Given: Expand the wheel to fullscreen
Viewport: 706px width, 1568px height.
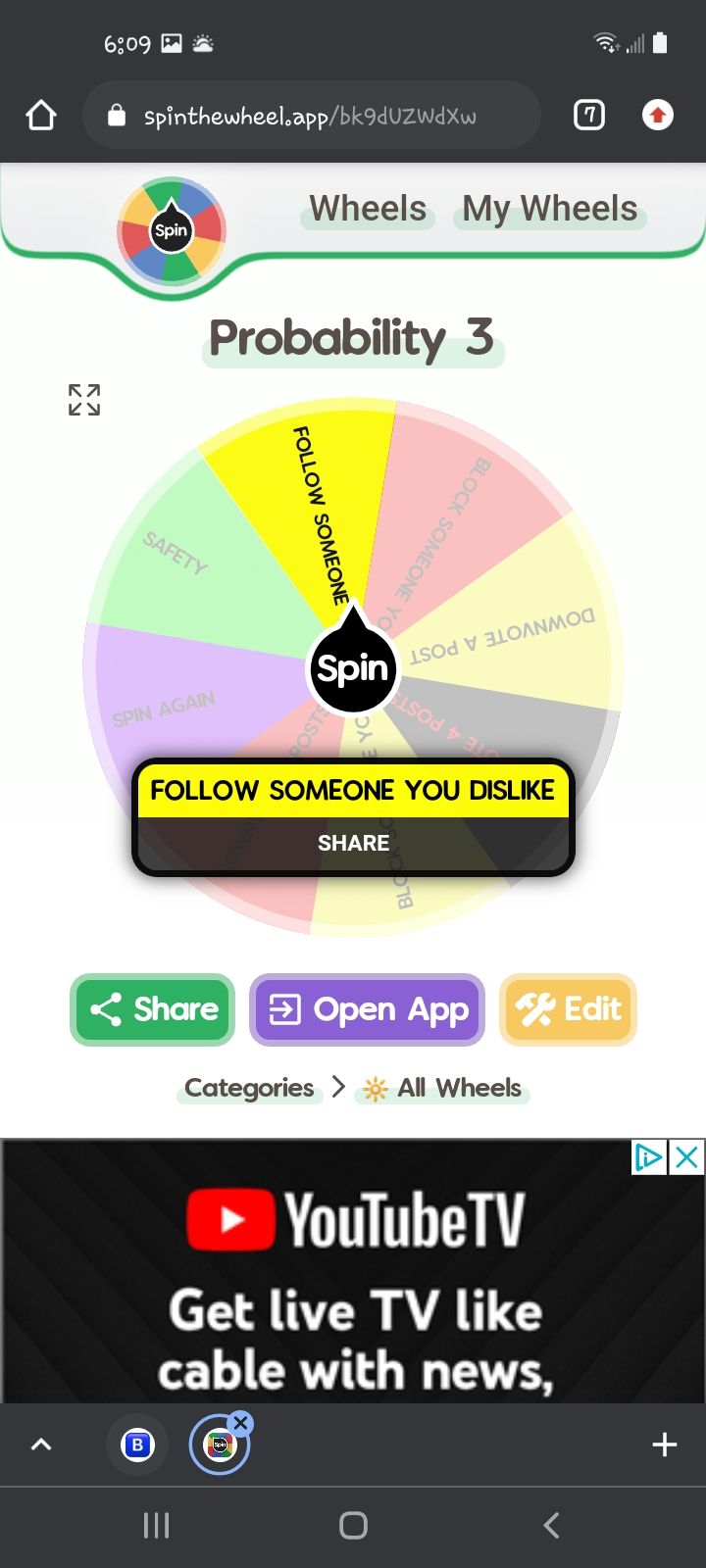Looking at the screenshot, I should pyautogui.click(x=84, y=400).
